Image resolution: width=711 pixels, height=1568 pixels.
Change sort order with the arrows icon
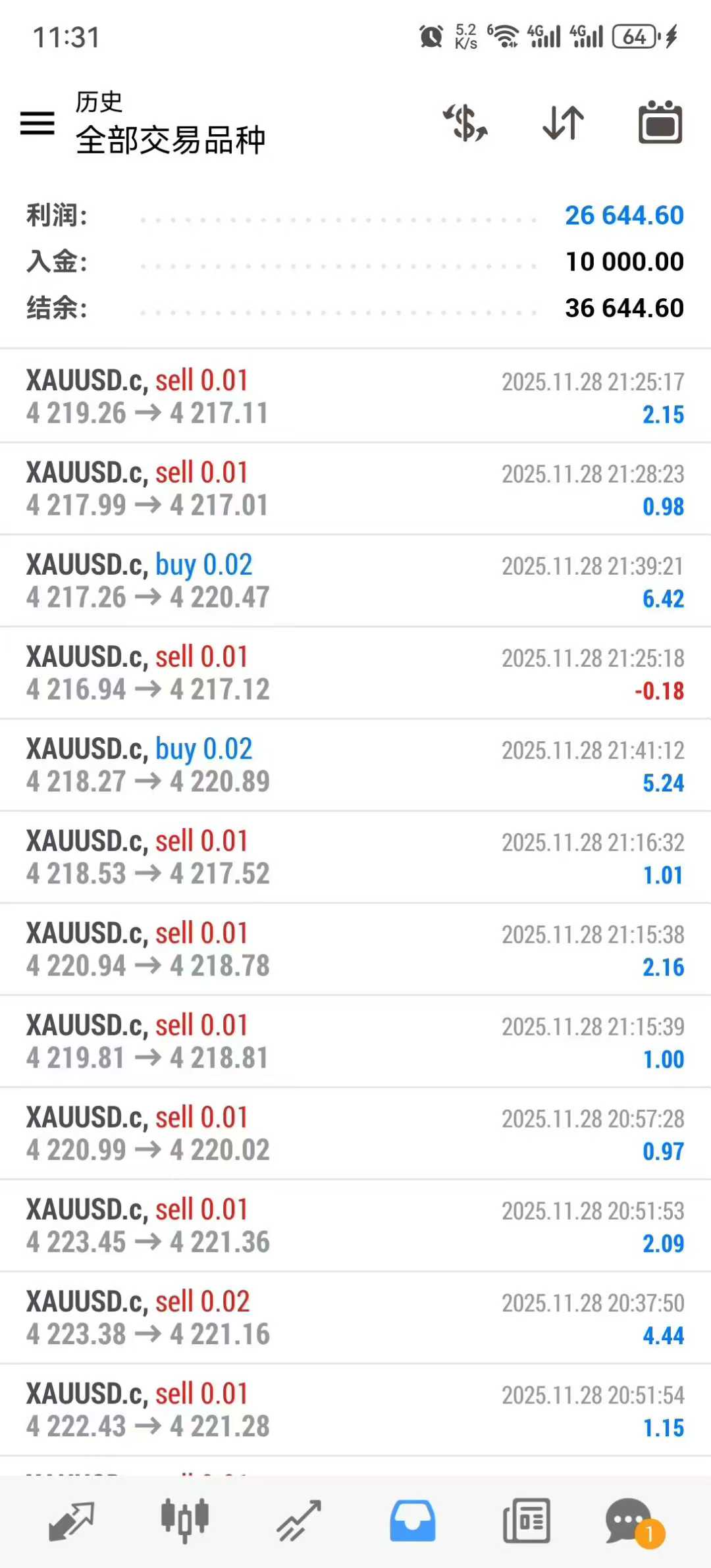click(x=564, y=123)
